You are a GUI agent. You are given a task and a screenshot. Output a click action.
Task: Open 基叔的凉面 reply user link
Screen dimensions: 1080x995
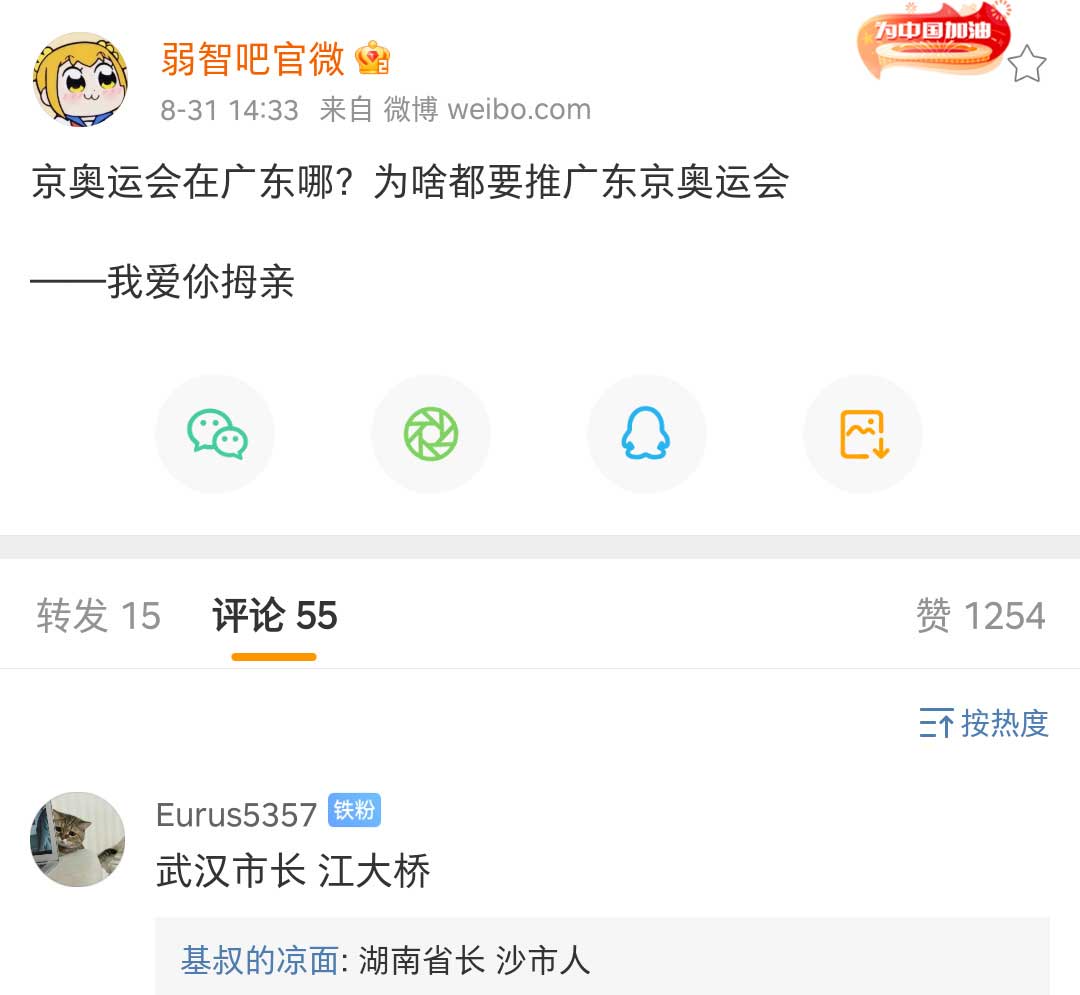pos(260,961)
